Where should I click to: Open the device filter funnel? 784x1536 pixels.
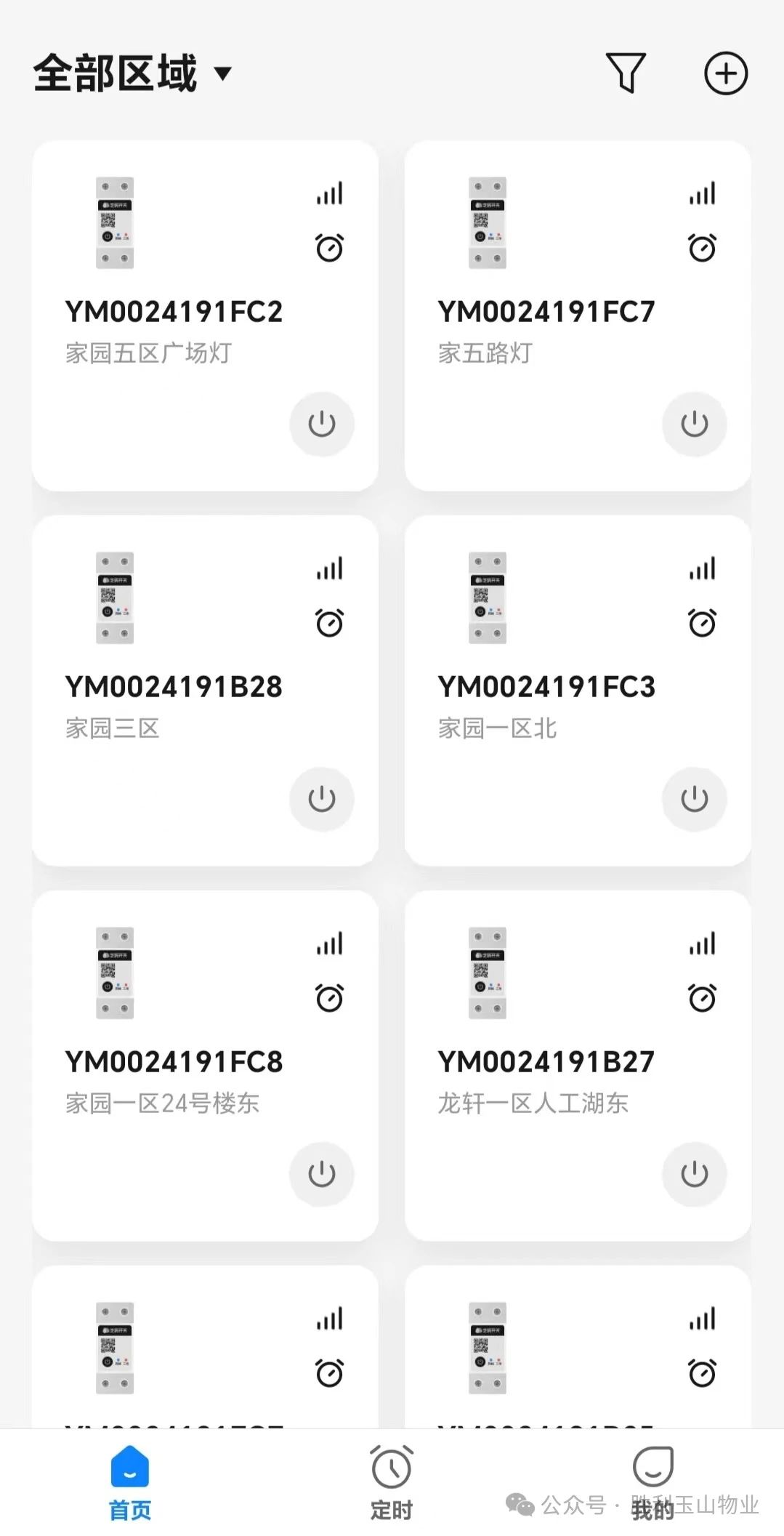[625, 73]
